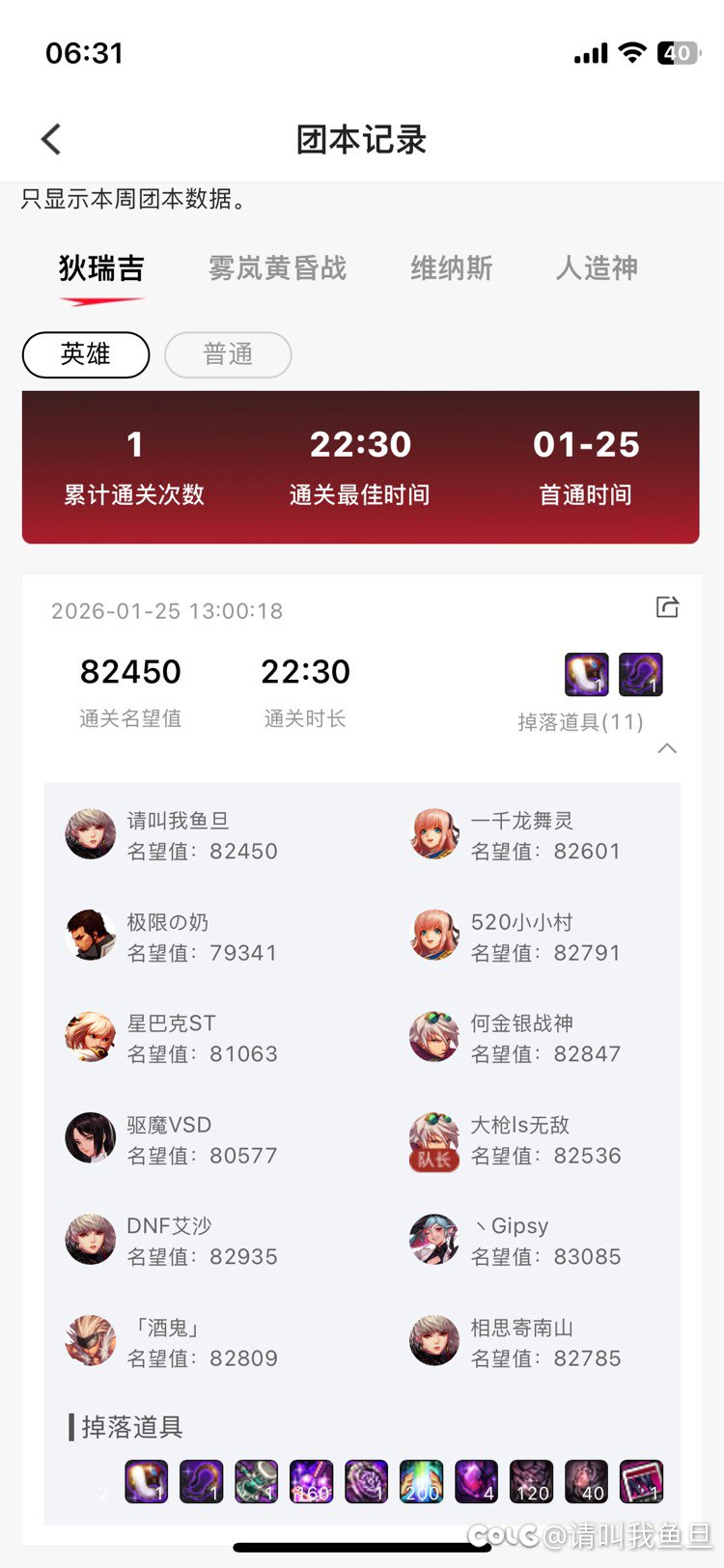
Task: Open the 人造神 tab
Action: point(597,268)
